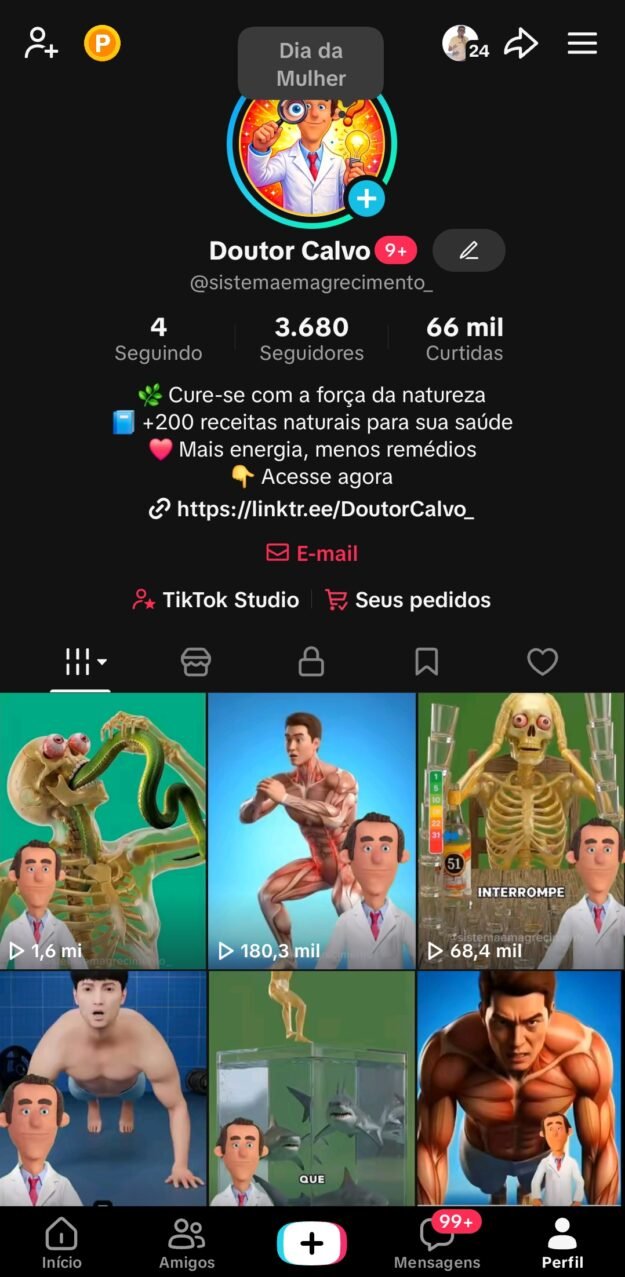
Task: Open Seus pedidos
Action: [408, 600]
